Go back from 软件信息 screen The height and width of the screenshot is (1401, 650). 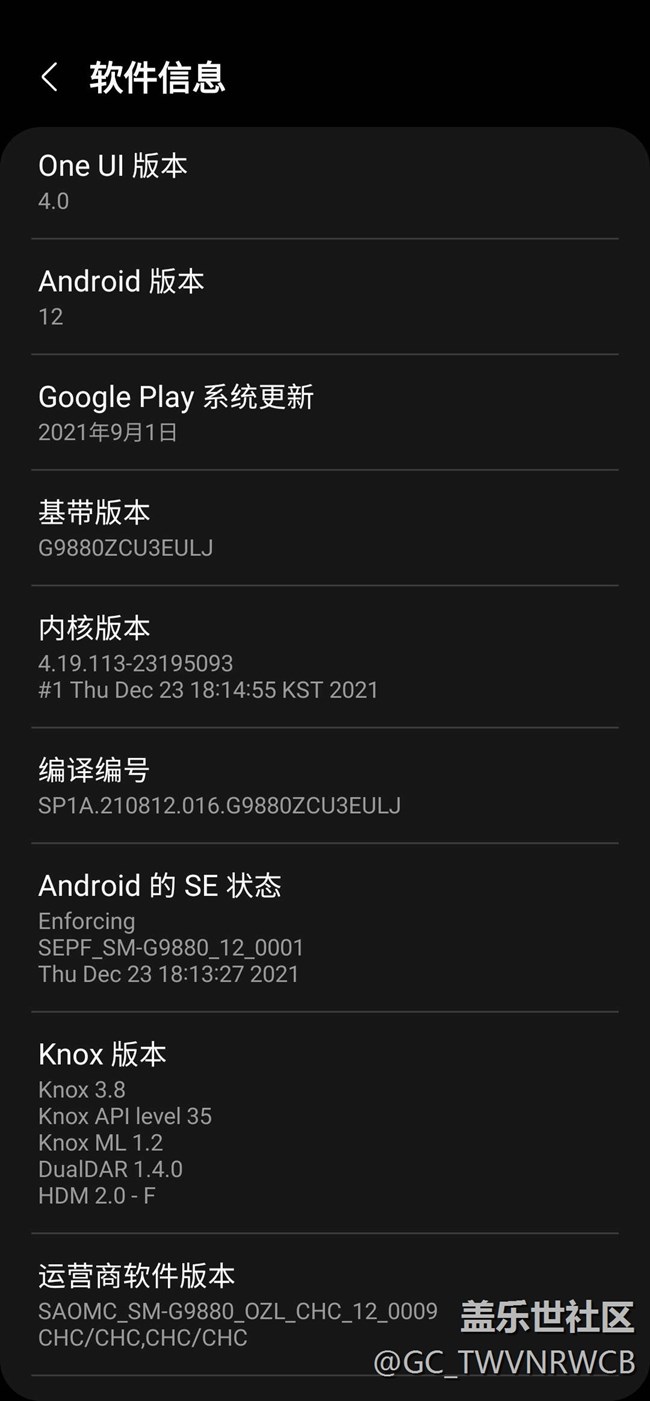click(49, 77)
